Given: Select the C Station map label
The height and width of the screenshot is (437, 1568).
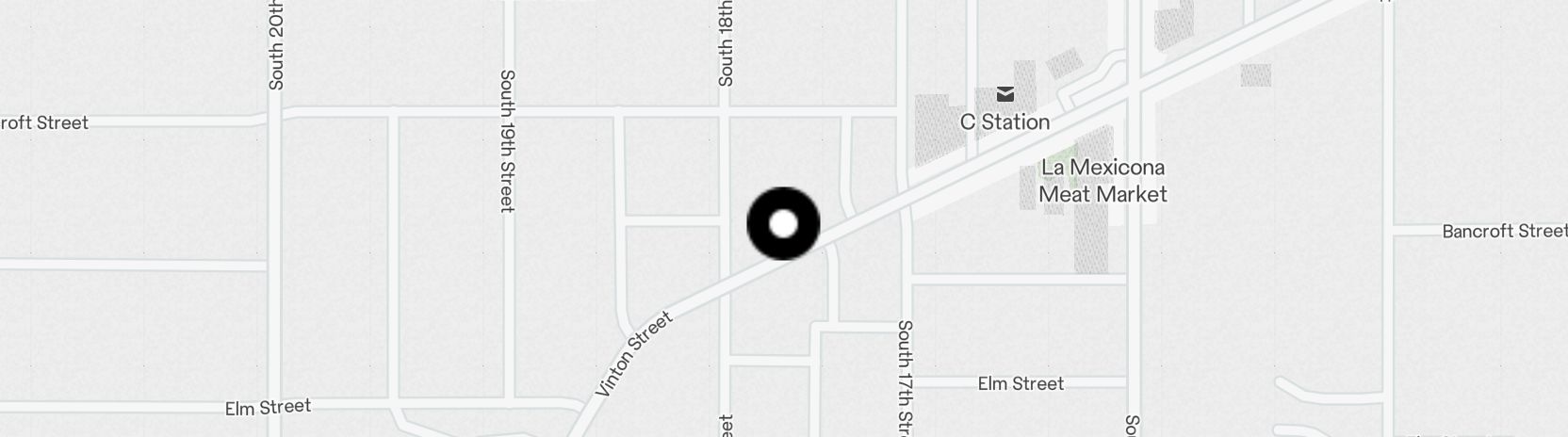Looking at the screenshot, I should (x=1004, y=121).
